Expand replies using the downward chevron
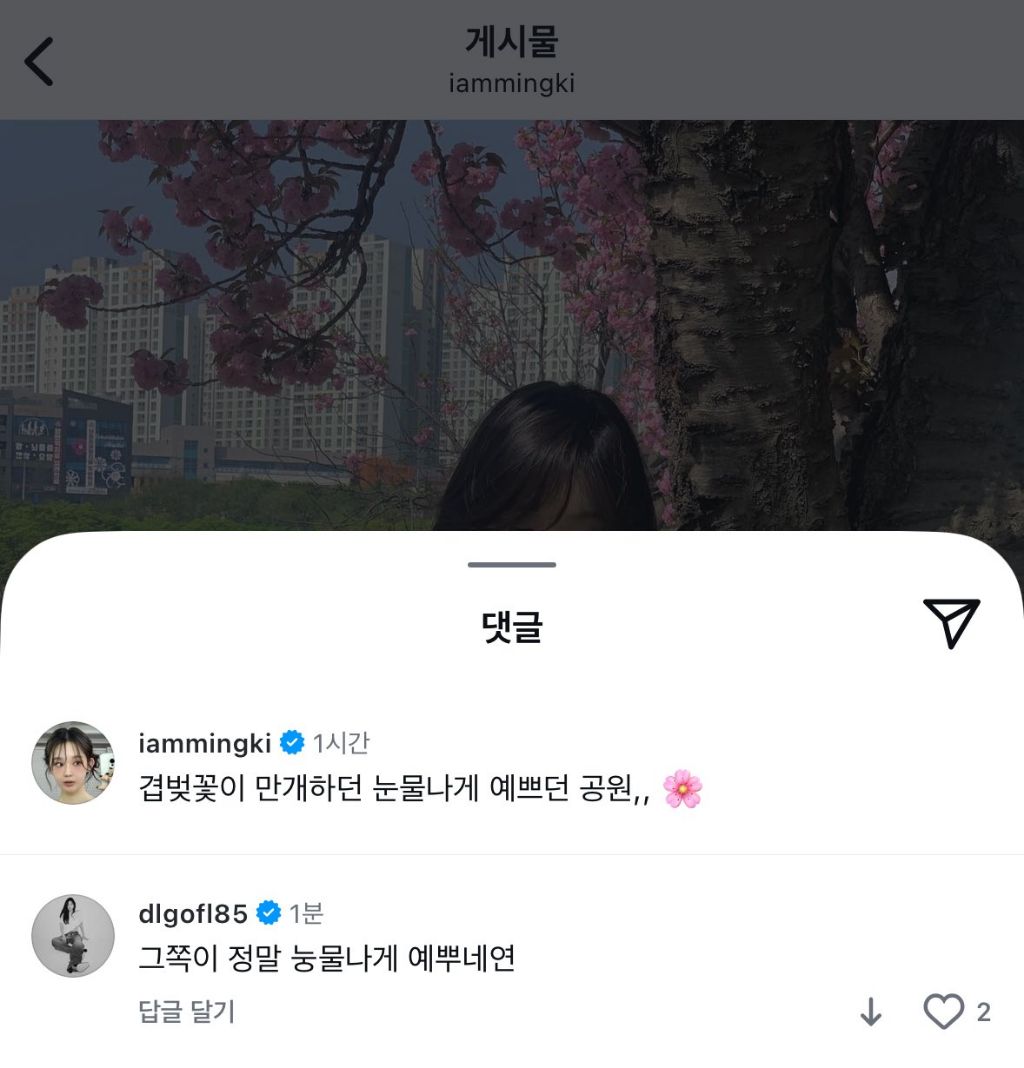This screenshot has width=1024, height=1068. pyautogui.click(x=872, y=1012)
